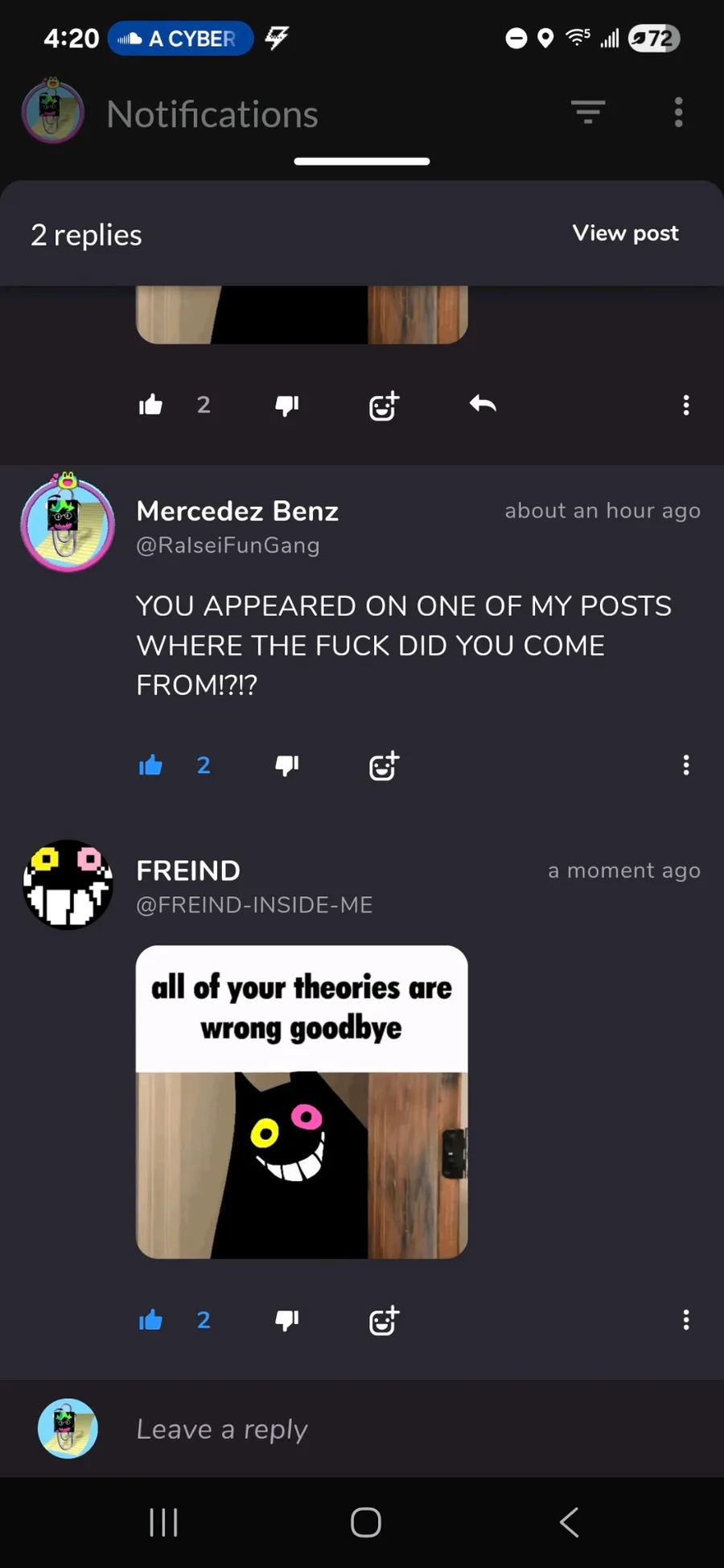This screenshot has width=724, height=1568.
Task: Open Mercedez Benz's profile avatar
Action: click(x=68, y=523)
